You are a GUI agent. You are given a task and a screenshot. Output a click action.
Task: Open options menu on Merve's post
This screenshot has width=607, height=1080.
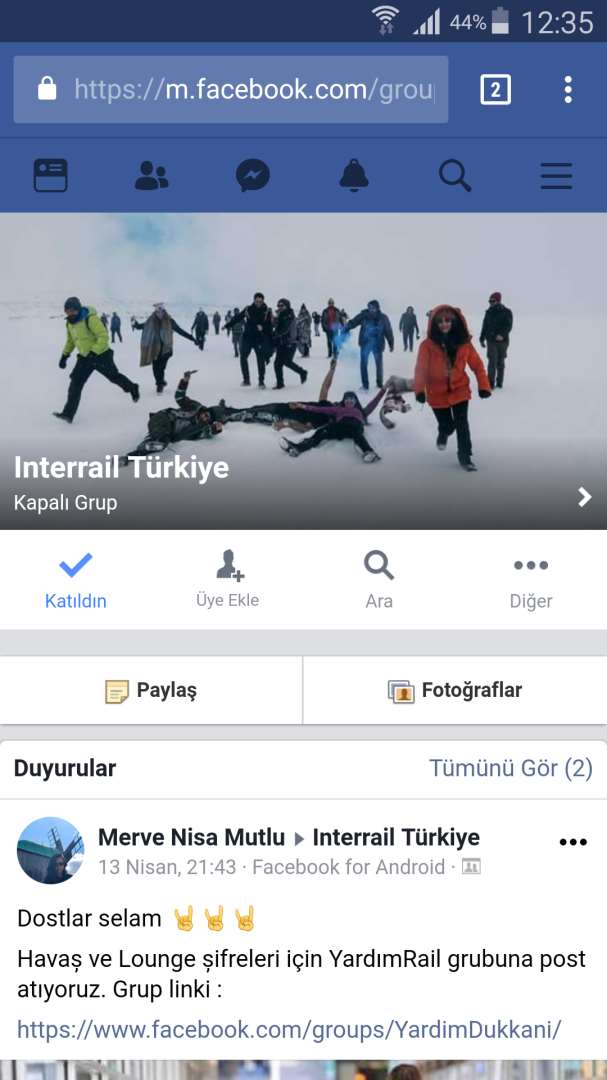point(573,842)
